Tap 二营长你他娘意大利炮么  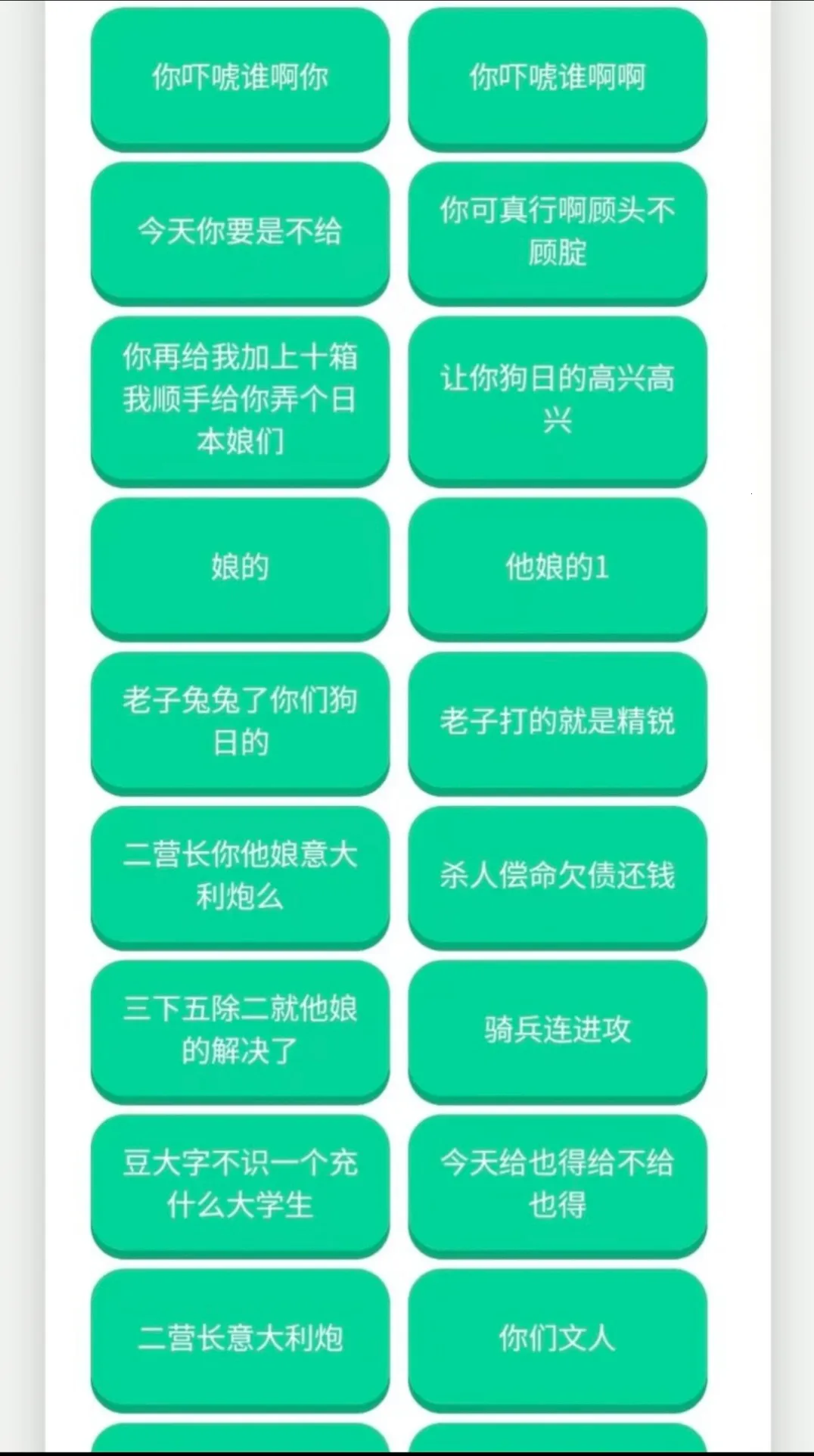240,878
